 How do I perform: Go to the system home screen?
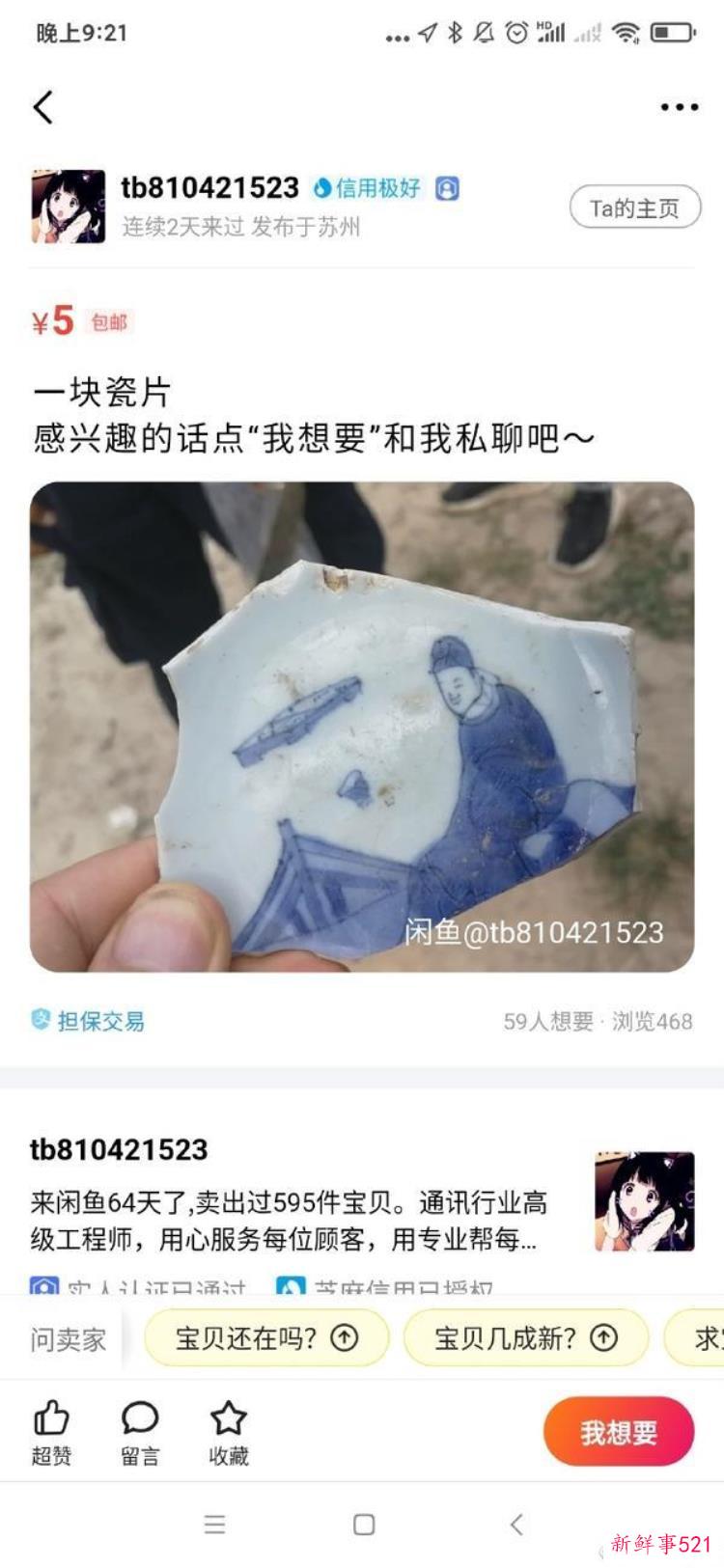363,1524
